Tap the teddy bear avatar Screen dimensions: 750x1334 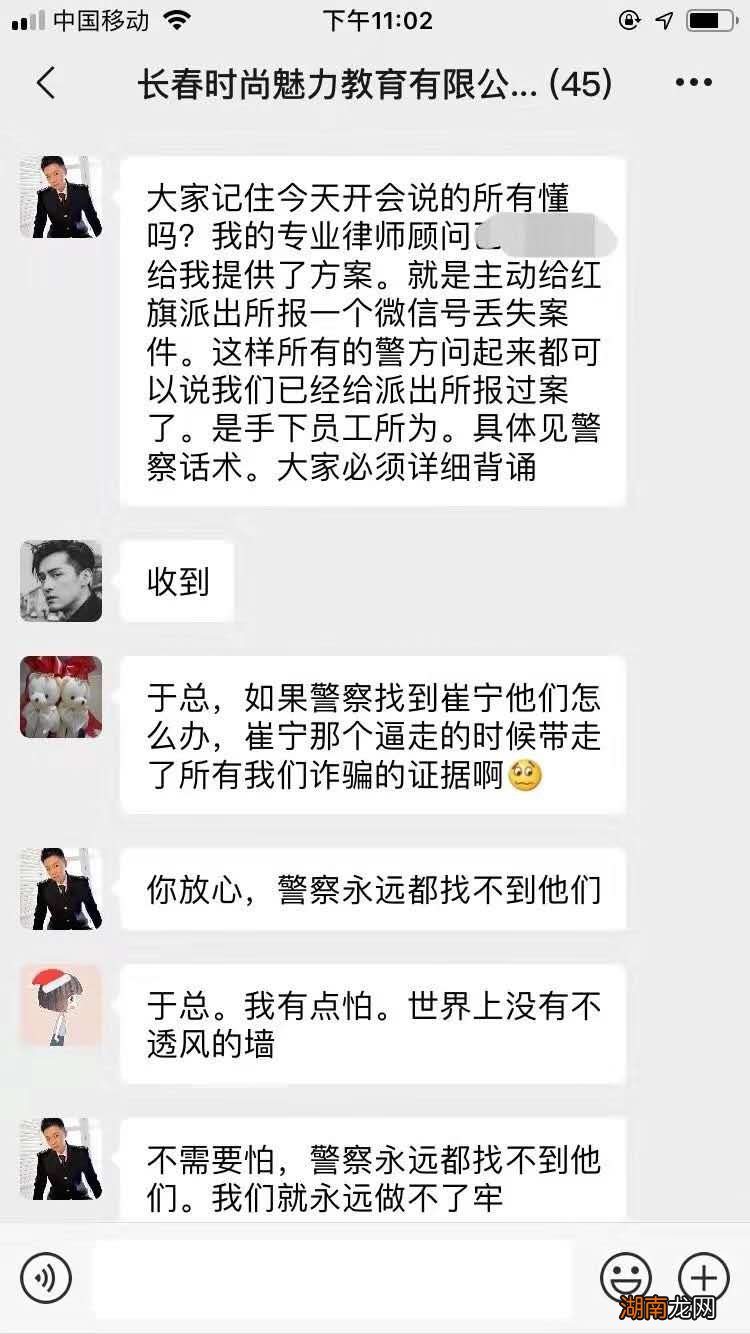pos(60,698)
